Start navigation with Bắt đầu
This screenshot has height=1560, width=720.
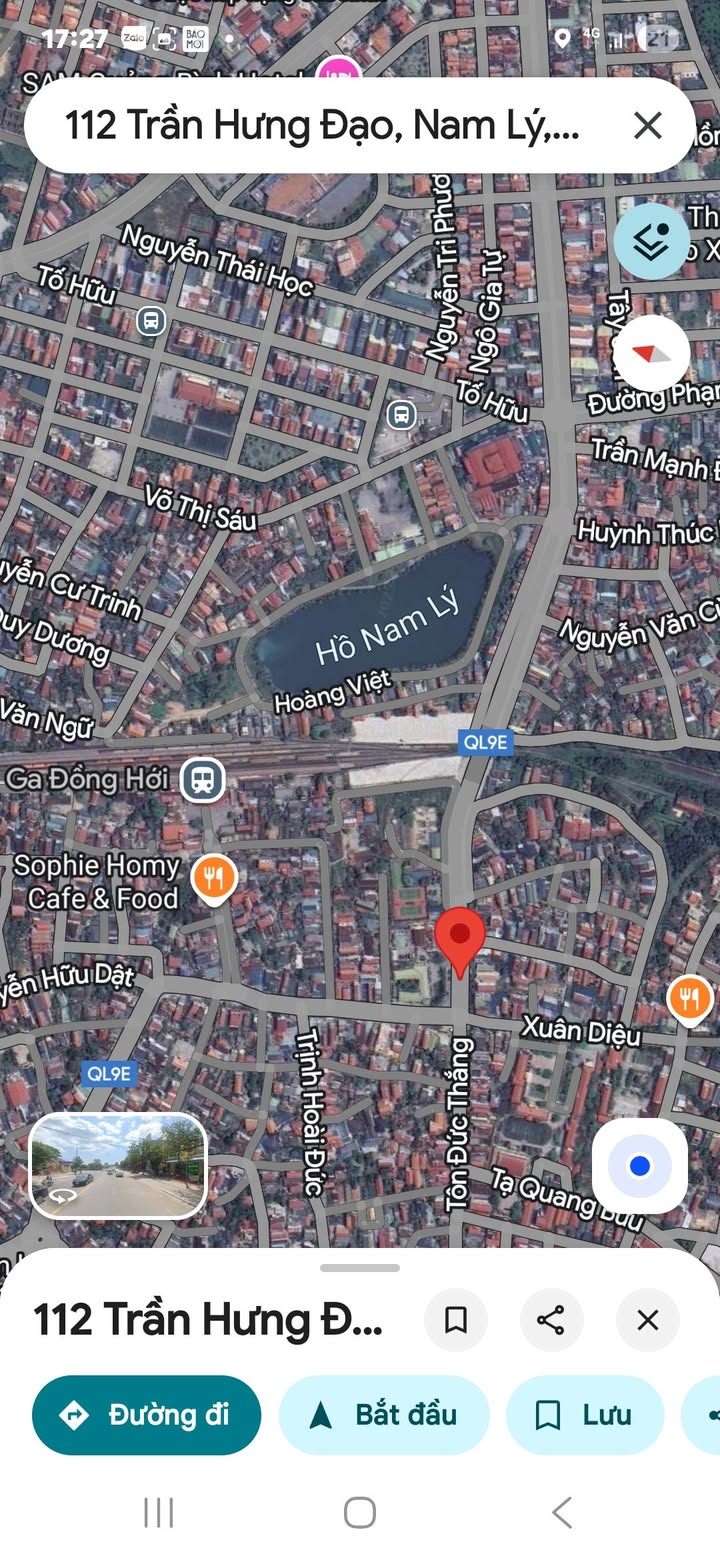(x=384, y=1415)
